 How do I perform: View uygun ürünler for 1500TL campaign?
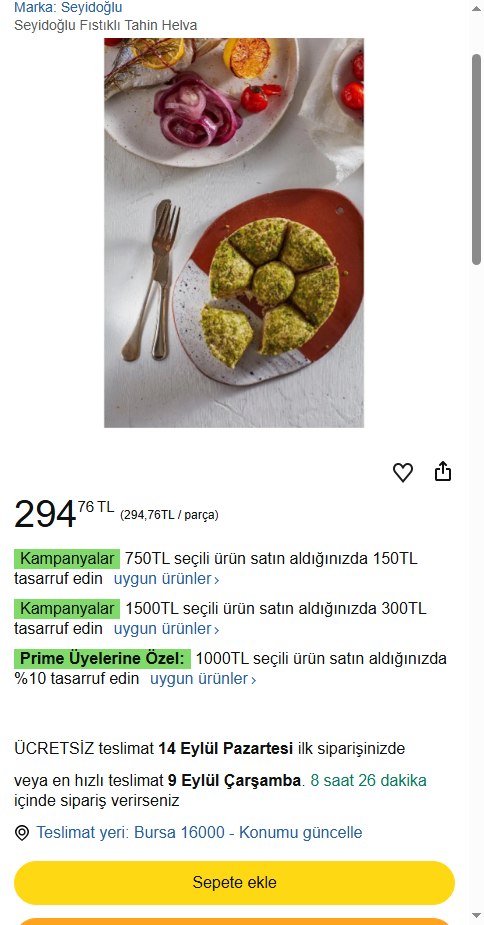166,629
